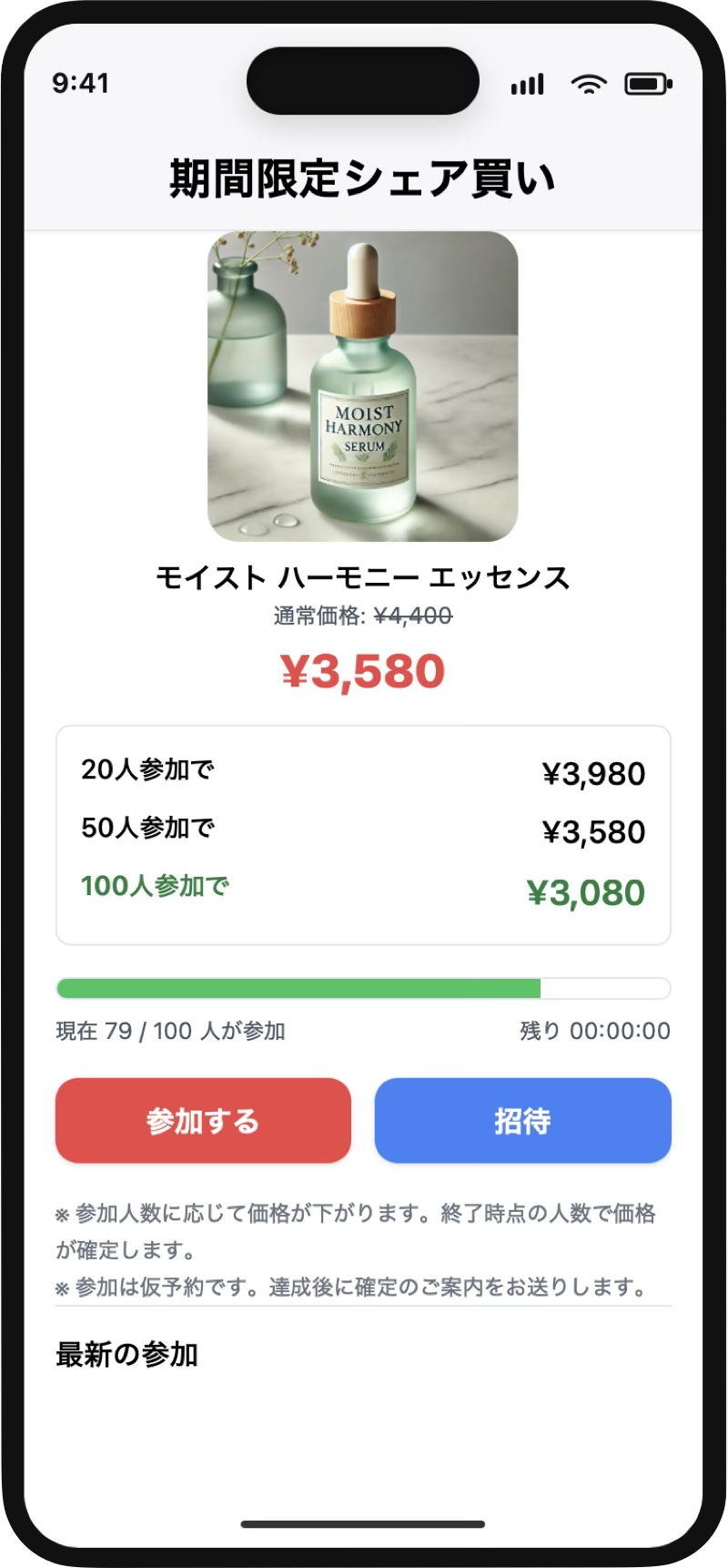The width and height of the screenshot is (728, 1568).
Task: Select the product name モイスト ハーモニー エッセンス
Action: [362, 576]
